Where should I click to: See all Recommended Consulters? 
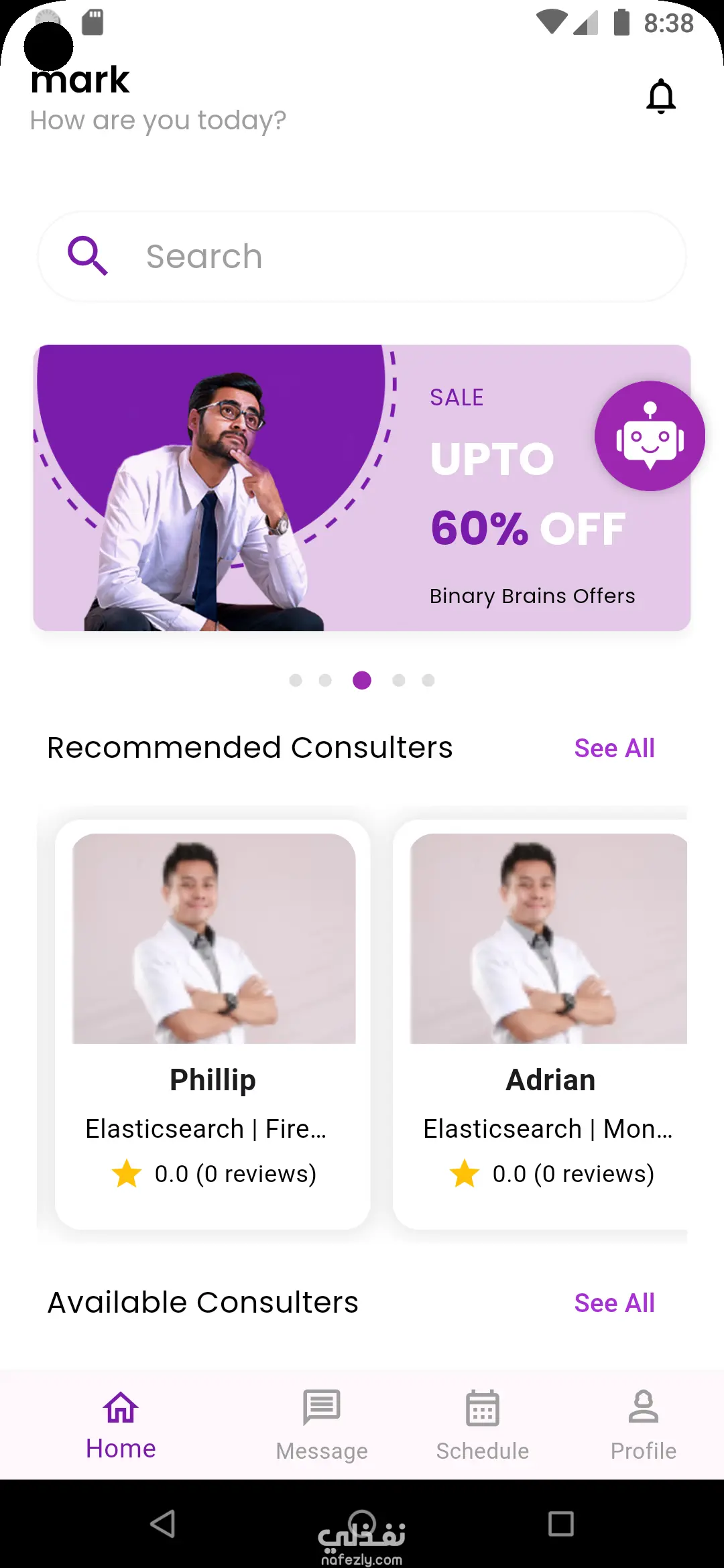614,748
